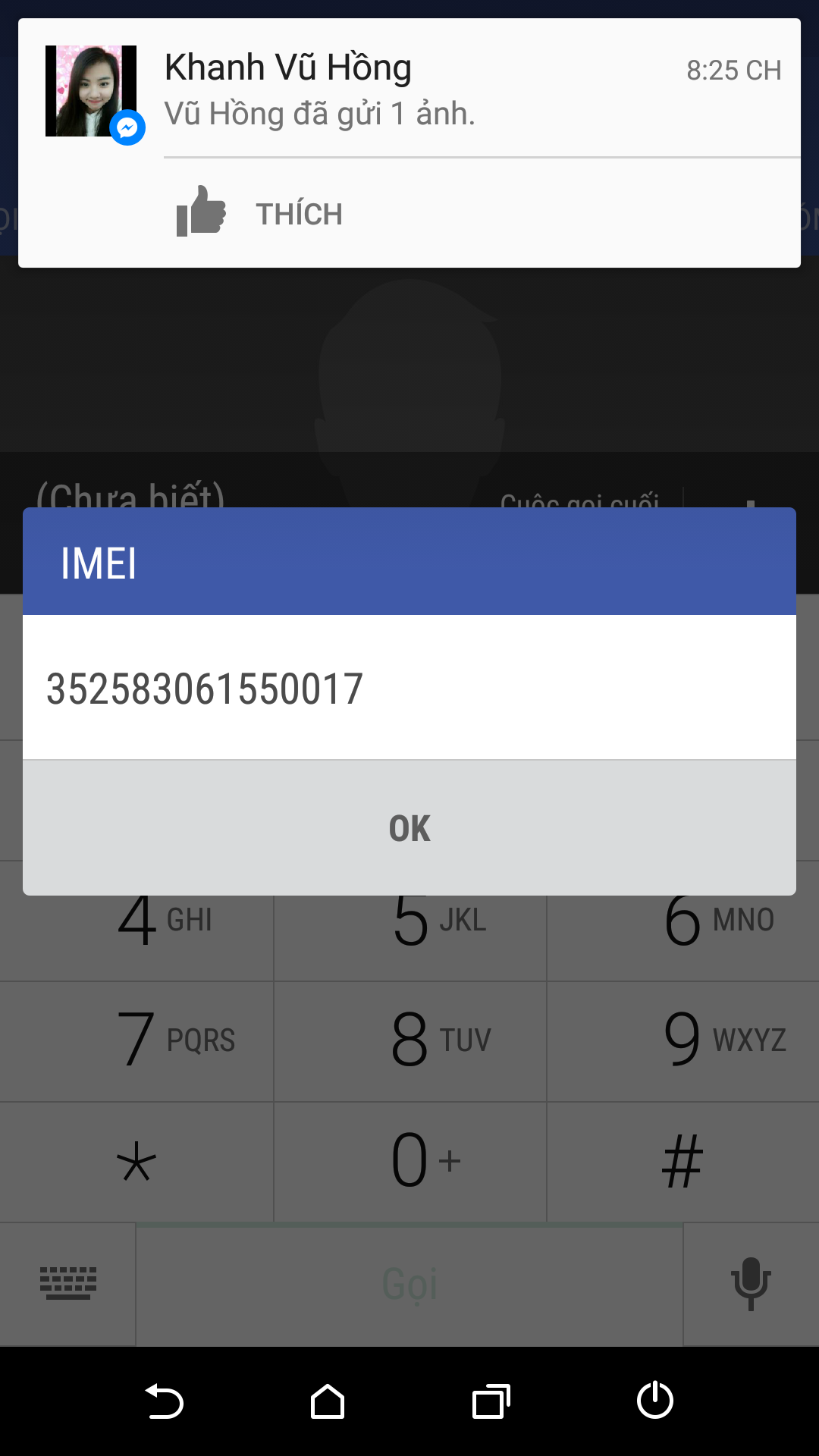Screen dimensions: 819x1456
Task: Enter the hash key on the dialpad
Action: tap(682, 1162)
